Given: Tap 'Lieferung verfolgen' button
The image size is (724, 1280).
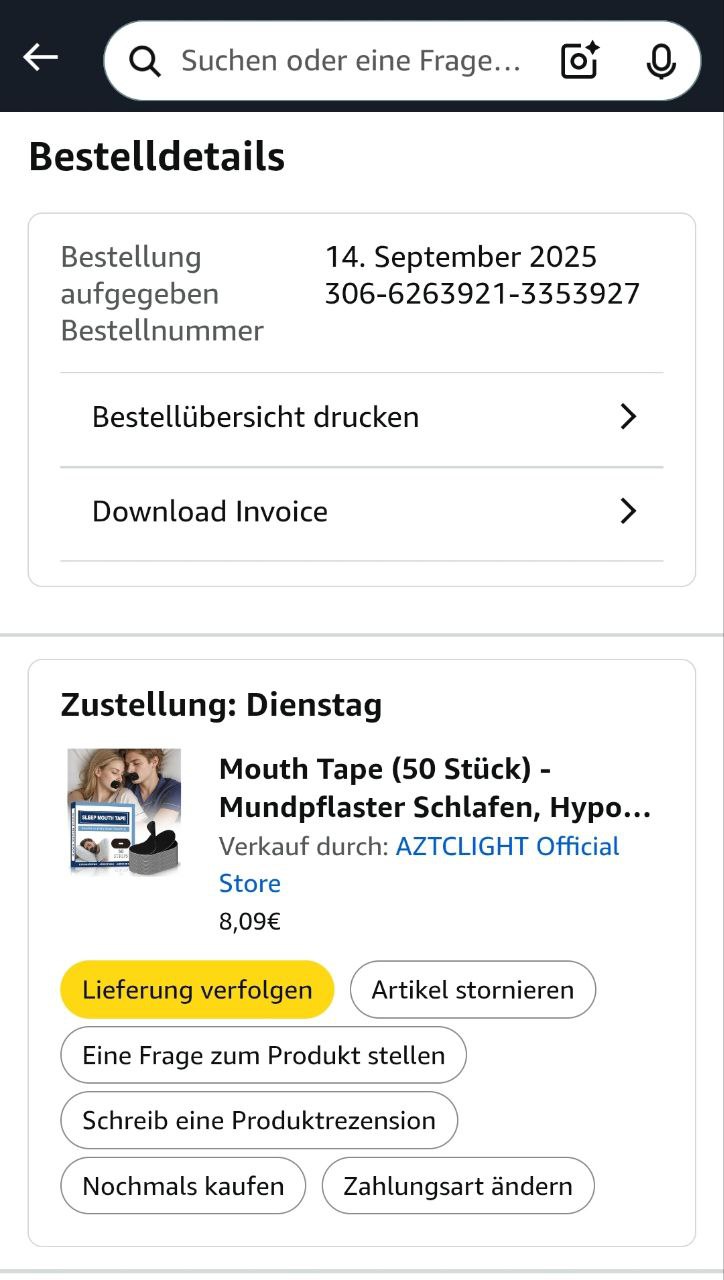Looking at the screenshot, I should (x=197, y=990).
